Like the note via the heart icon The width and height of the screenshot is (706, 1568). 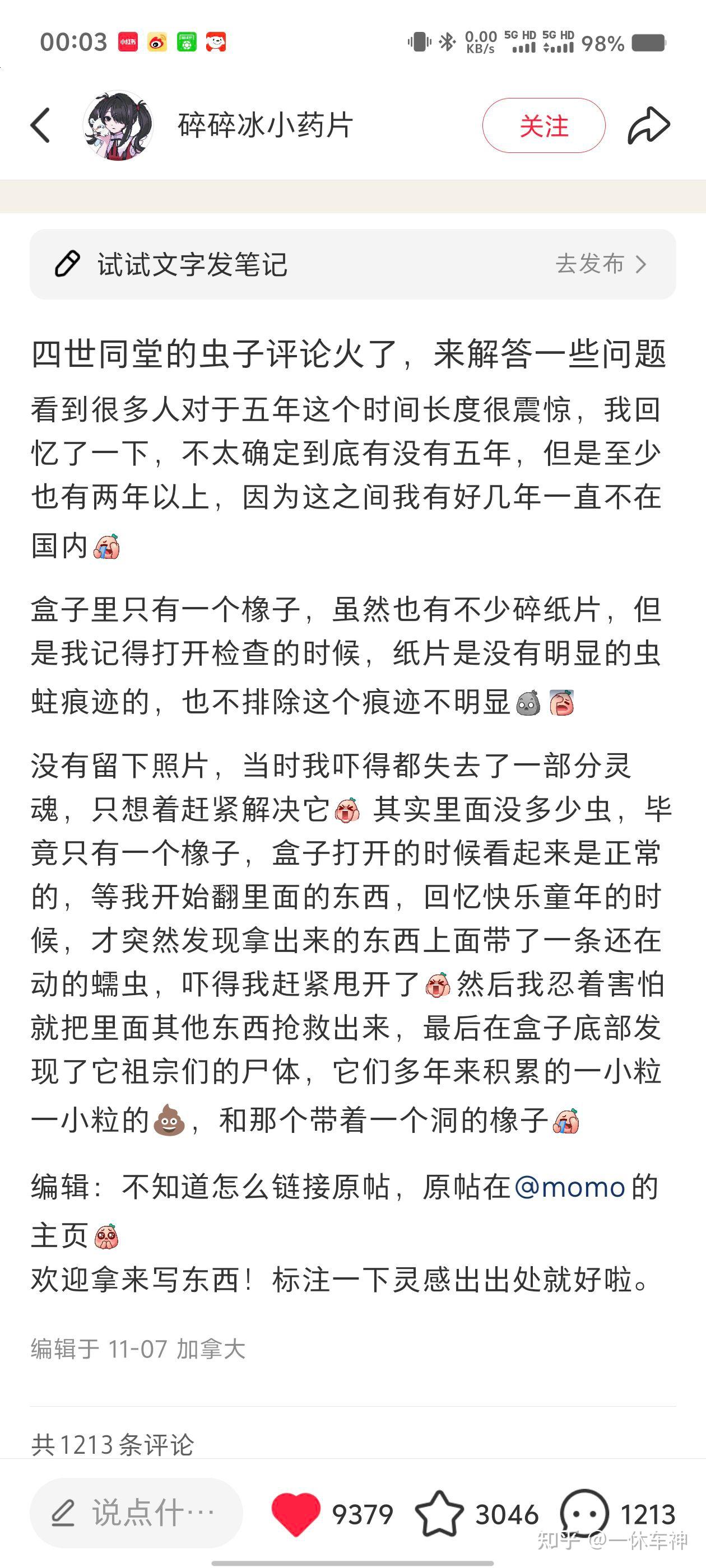295,1514
